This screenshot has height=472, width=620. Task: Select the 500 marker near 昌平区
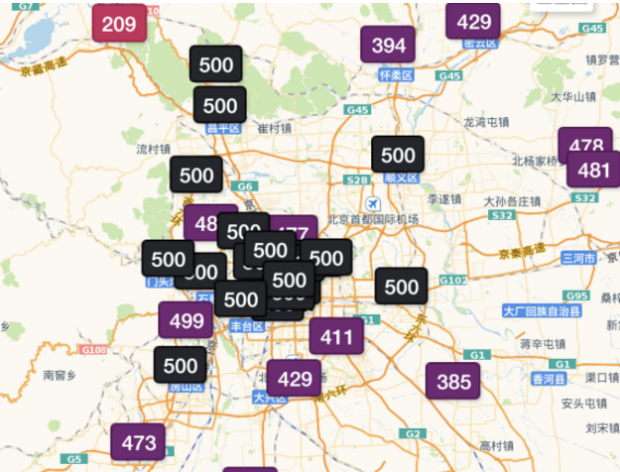220,105
